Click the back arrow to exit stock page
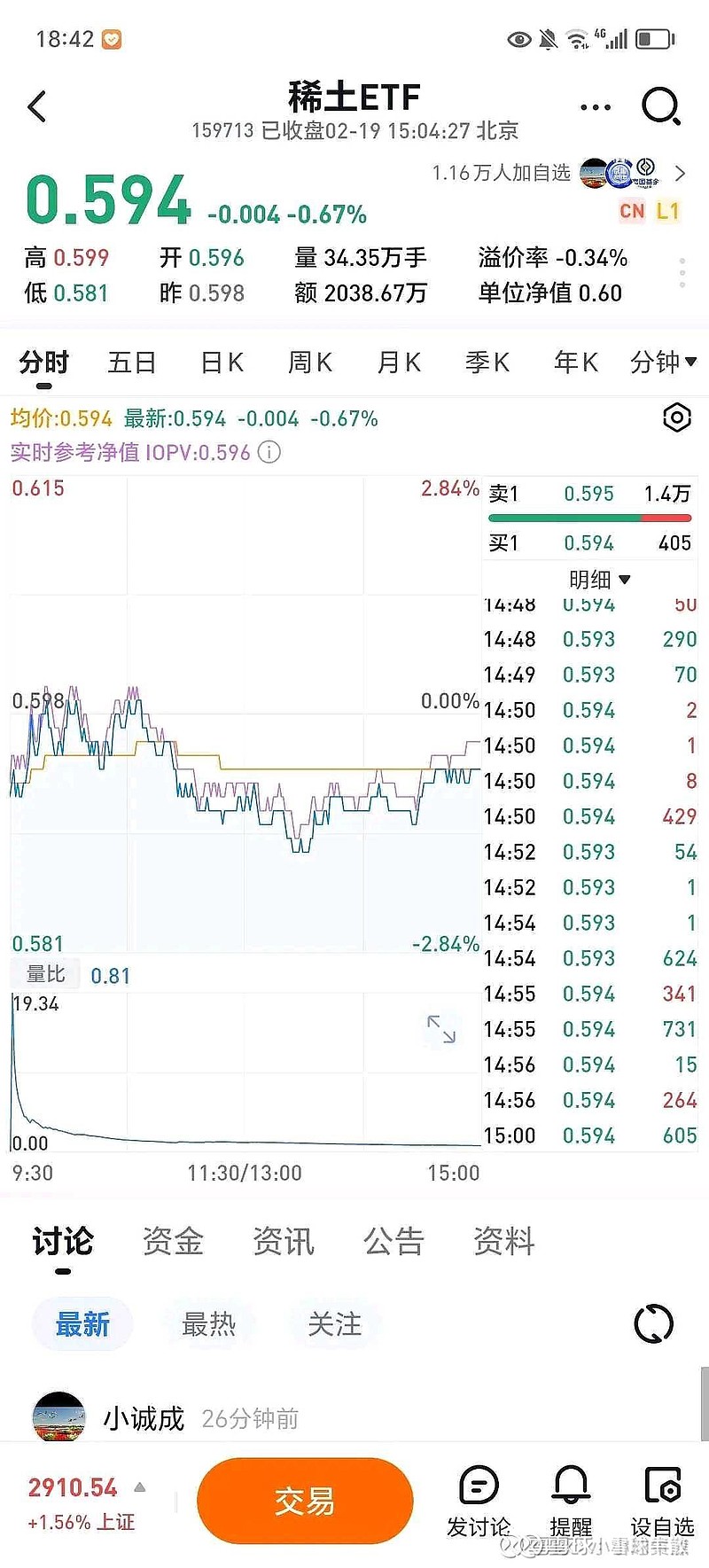The image size is (709, 1568). [37, 105]
